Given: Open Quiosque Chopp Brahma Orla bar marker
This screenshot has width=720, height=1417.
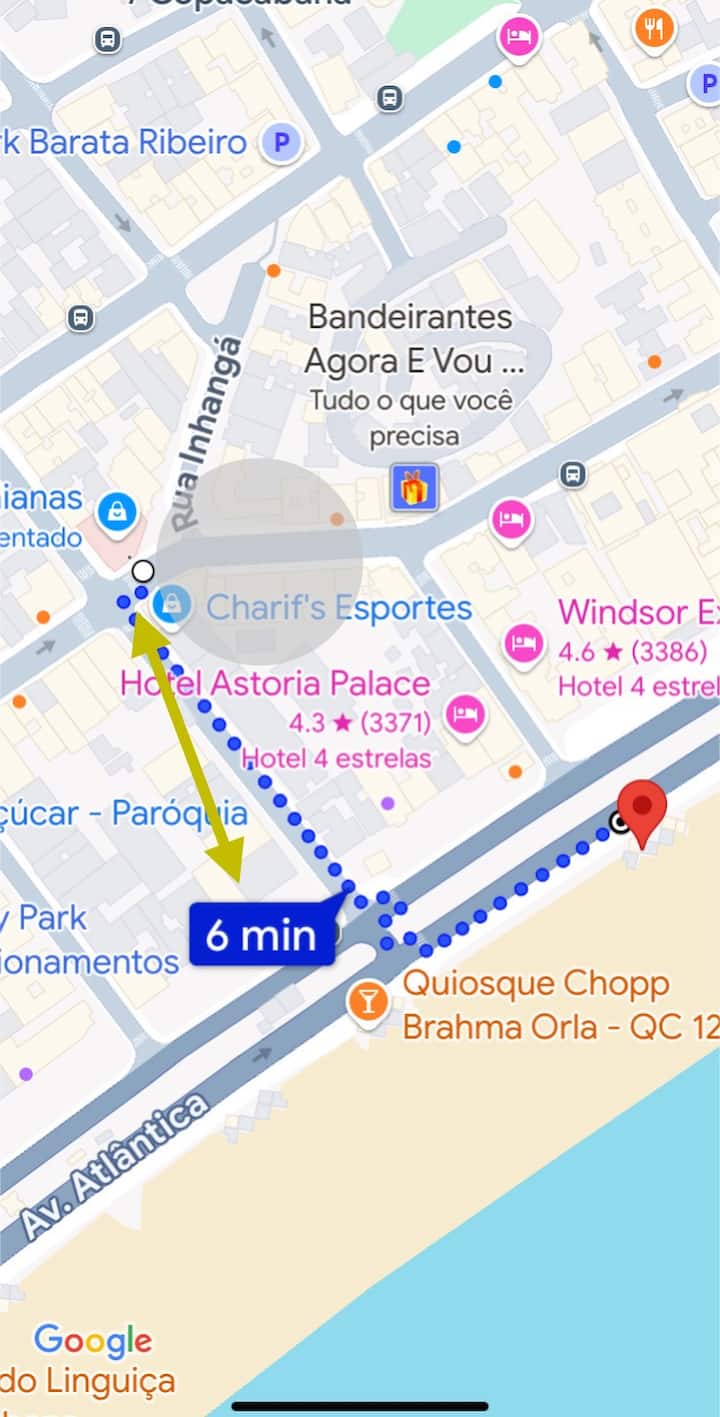Looking at the screenshot, I should (x=369, y=1000).
